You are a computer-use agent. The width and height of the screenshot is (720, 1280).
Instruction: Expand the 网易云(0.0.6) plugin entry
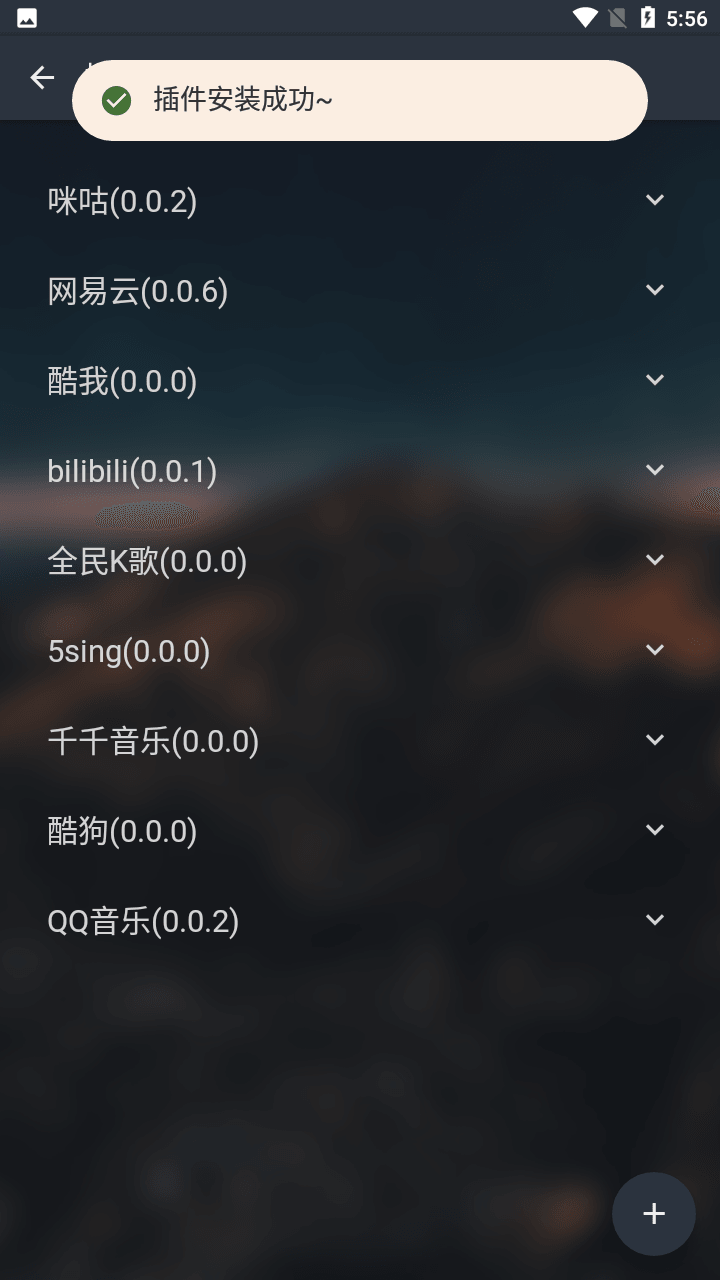655,289
